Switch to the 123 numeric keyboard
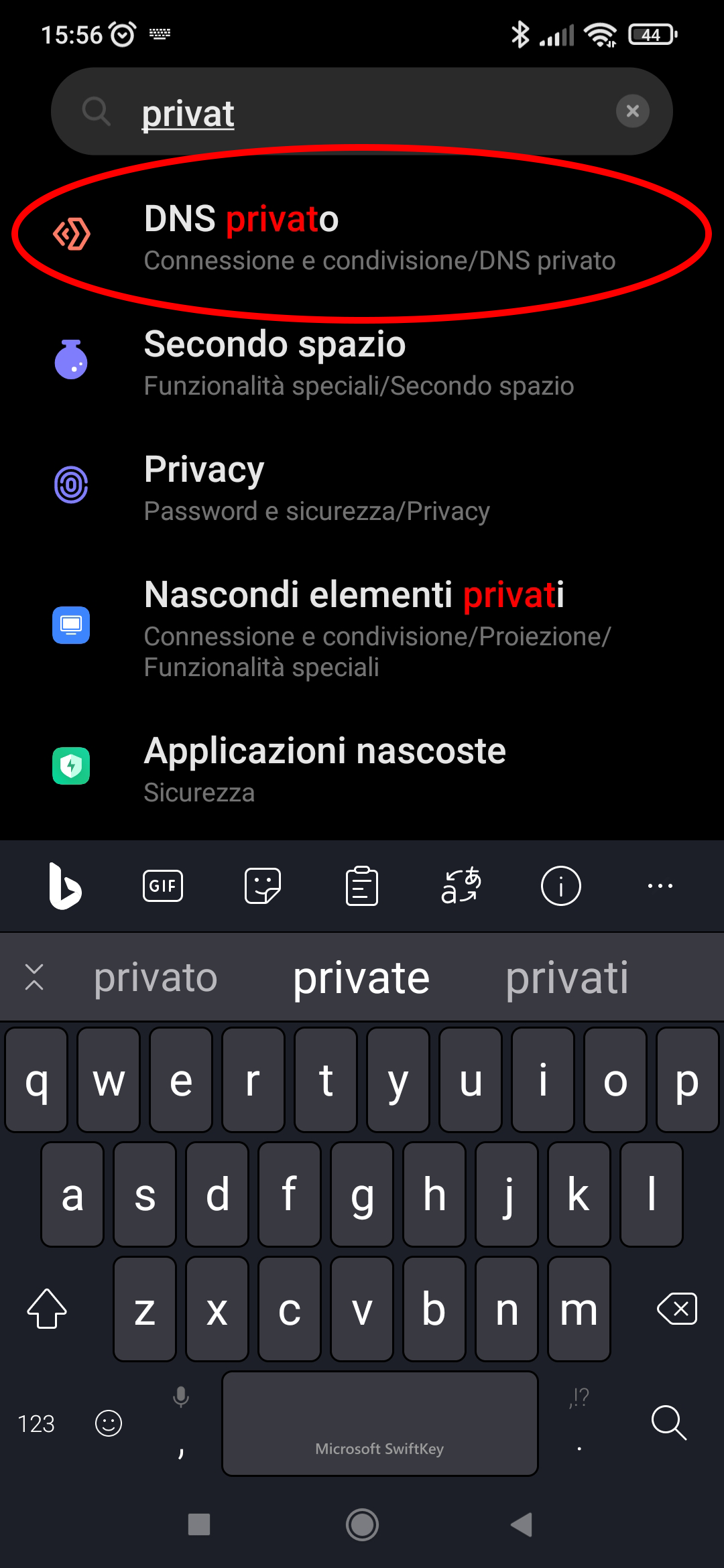724x1568 pixels. coord(36,1423)
